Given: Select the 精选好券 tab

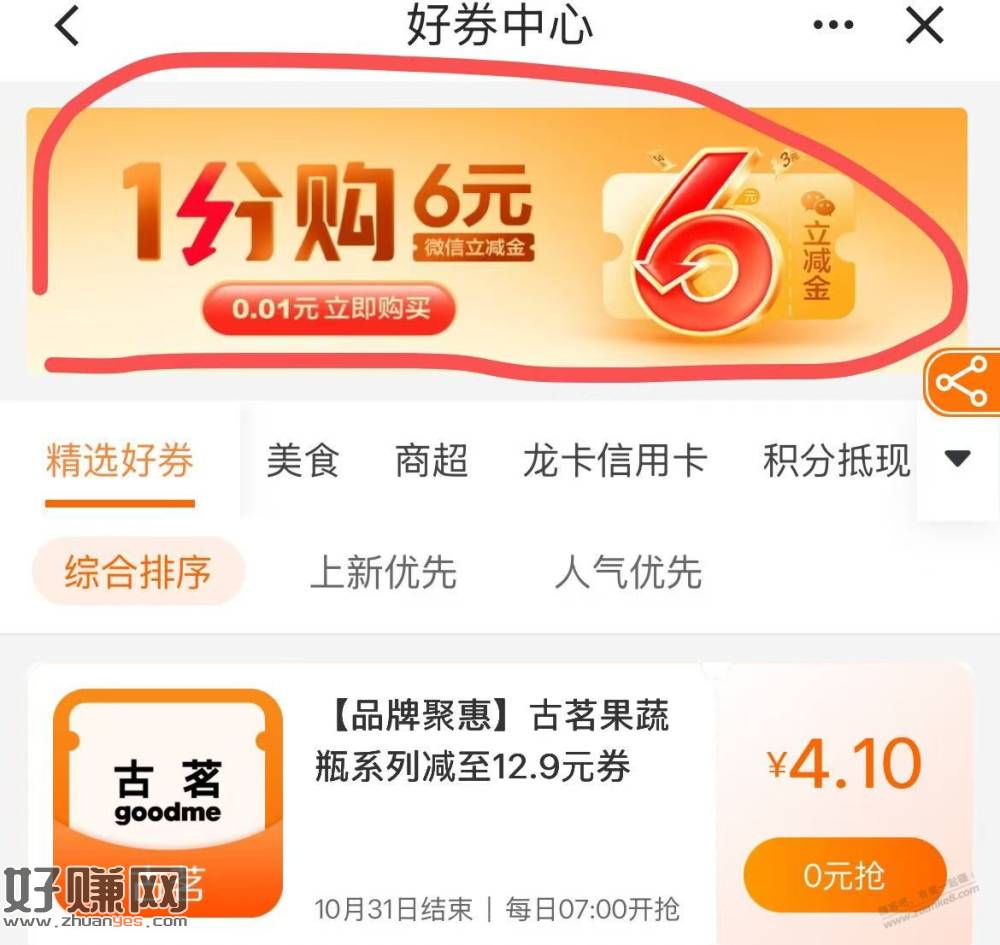Looking at the screenshot, I should pyautogui.click(x=119, y=462).
